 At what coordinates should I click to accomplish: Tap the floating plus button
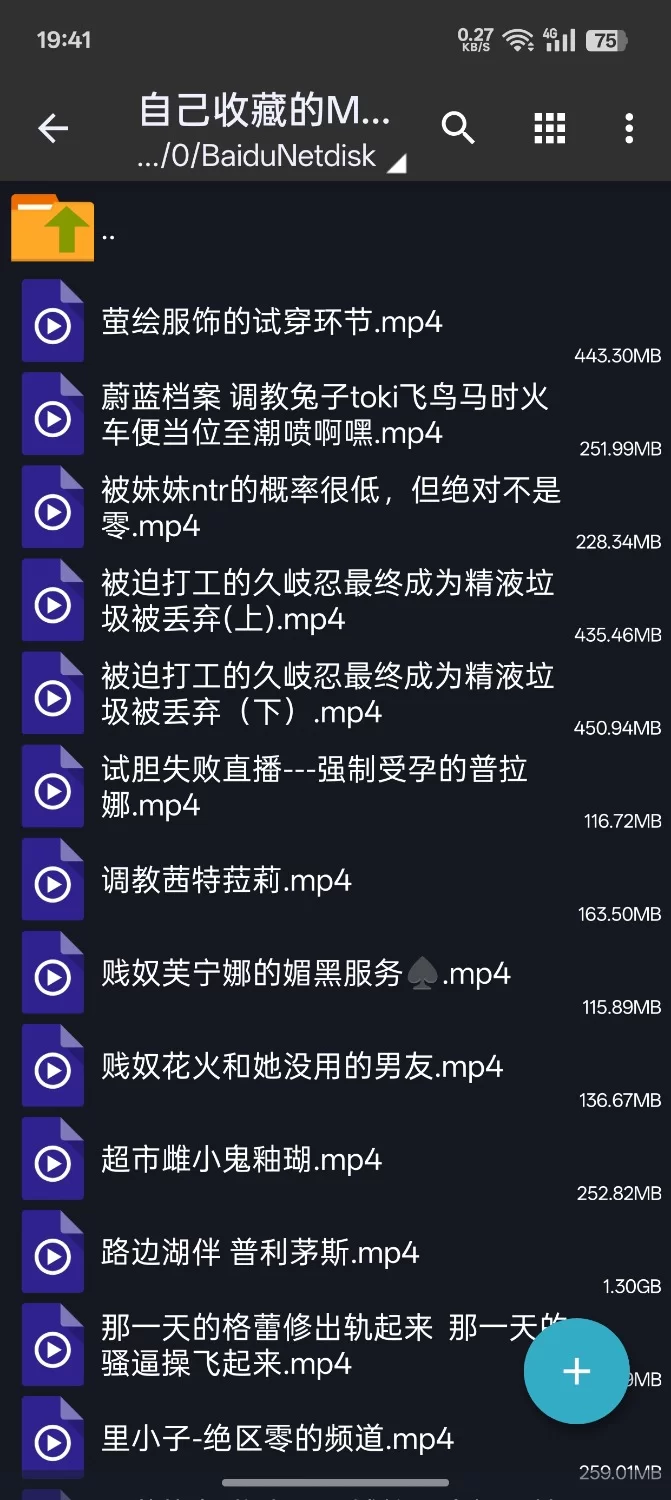tap(576, 1371)
